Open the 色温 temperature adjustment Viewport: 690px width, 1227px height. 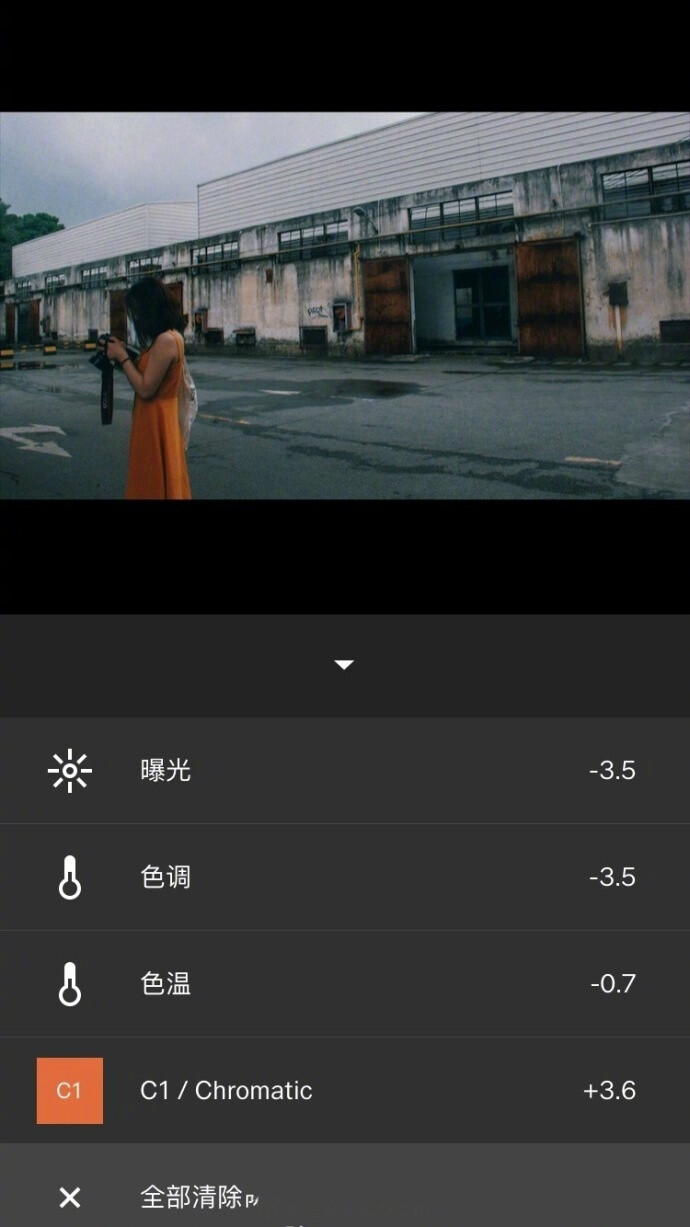pos(344,984)
